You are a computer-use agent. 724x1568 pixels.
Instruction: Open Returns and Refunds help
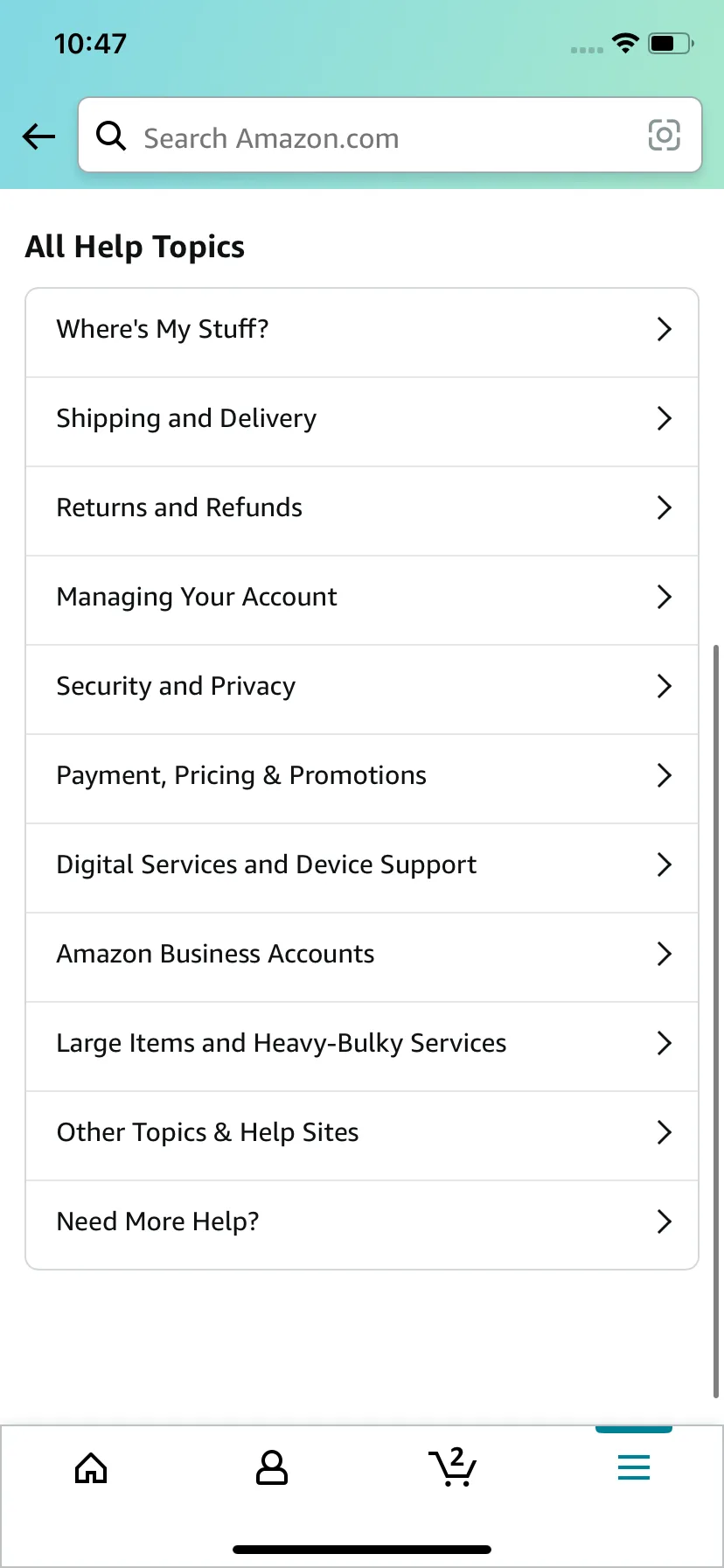362,508
